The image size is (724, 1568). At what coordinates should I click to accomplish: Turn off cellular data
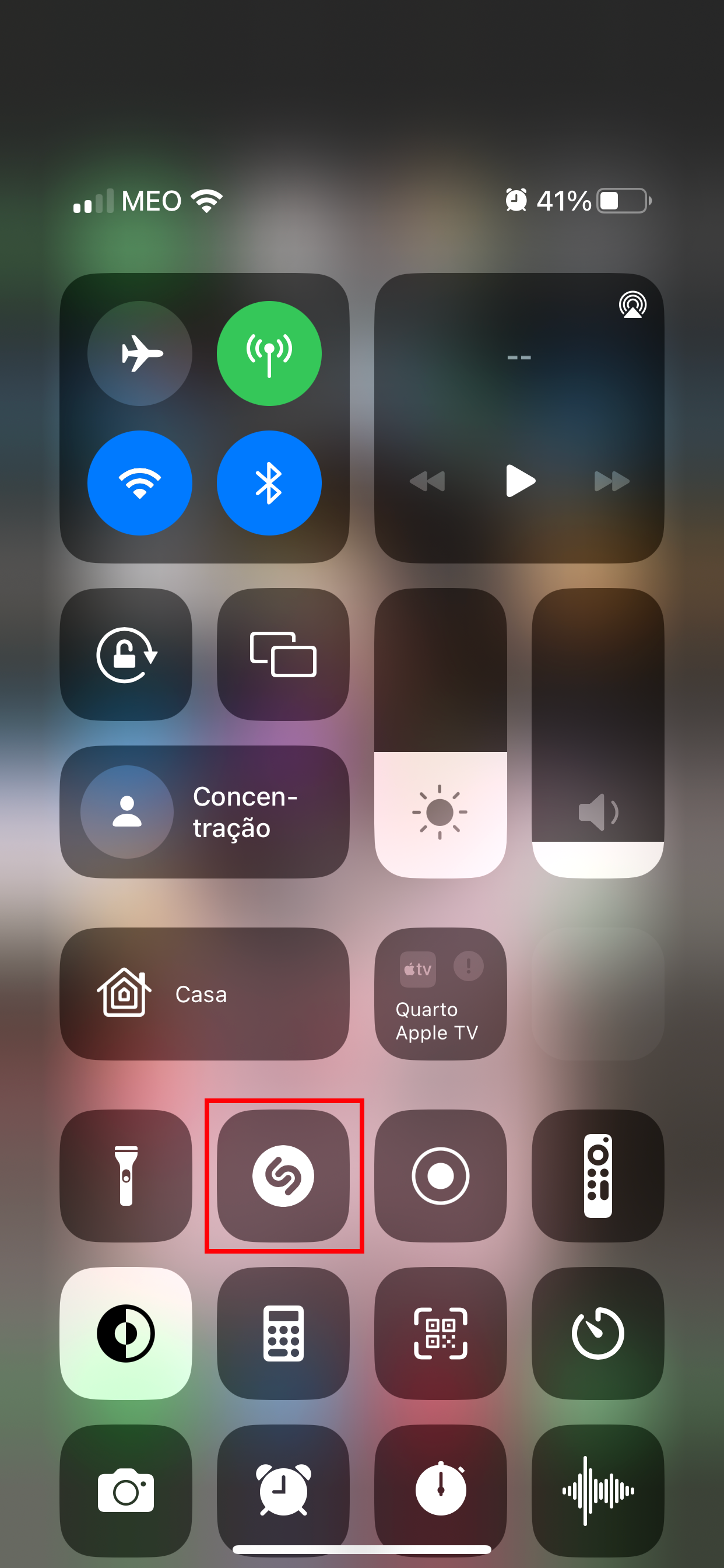tap(269, 353)
